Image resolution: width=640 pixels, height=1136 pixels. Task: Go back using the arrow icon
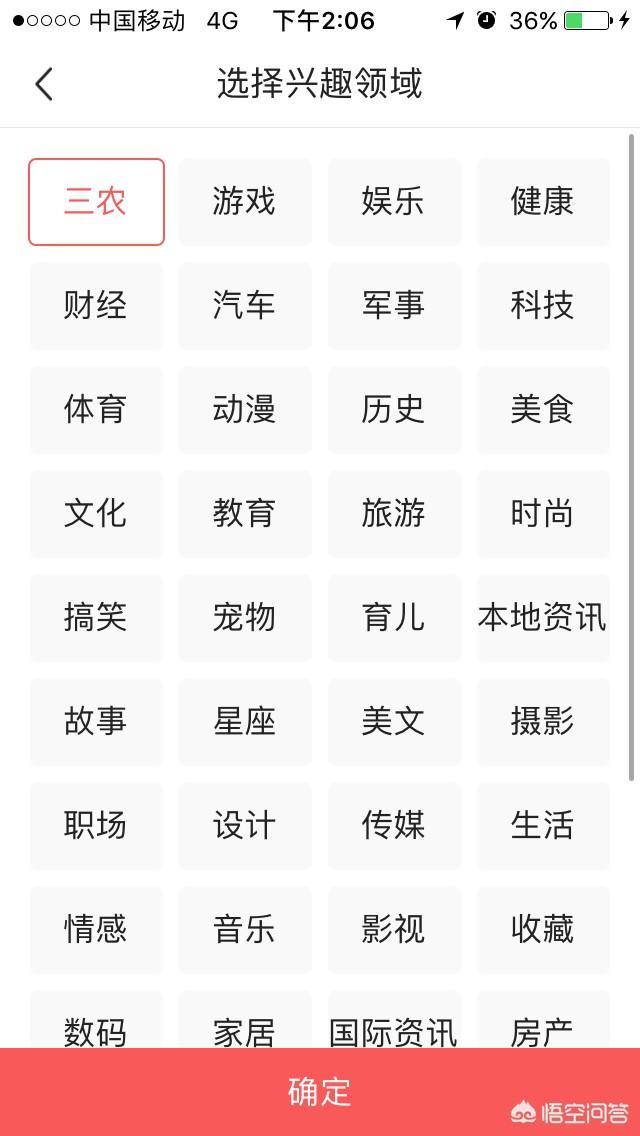(x=44, y=84)
